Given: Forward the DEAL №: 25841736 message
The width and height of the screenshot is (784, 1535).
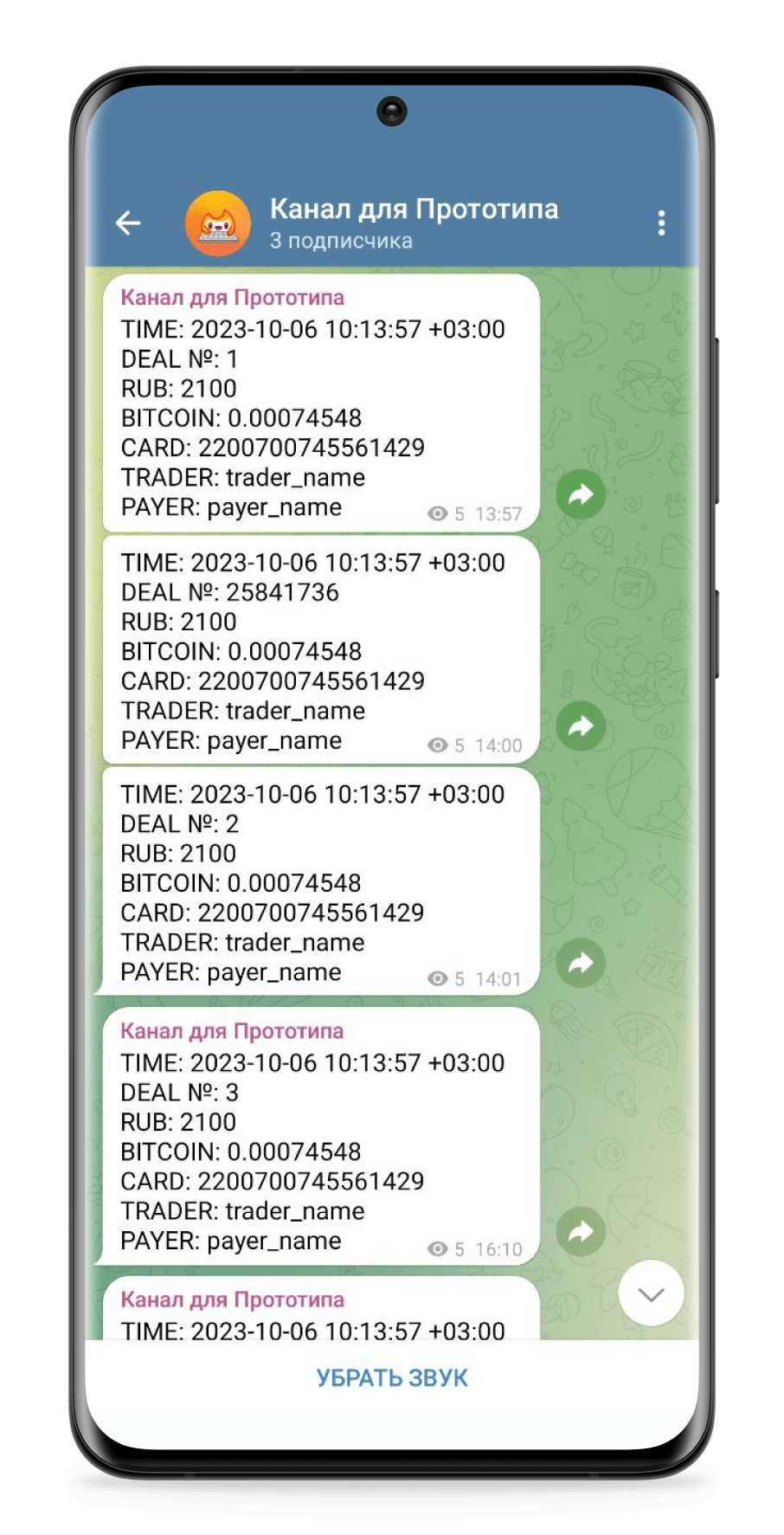Looking at the screenshot, I should 581,726.
